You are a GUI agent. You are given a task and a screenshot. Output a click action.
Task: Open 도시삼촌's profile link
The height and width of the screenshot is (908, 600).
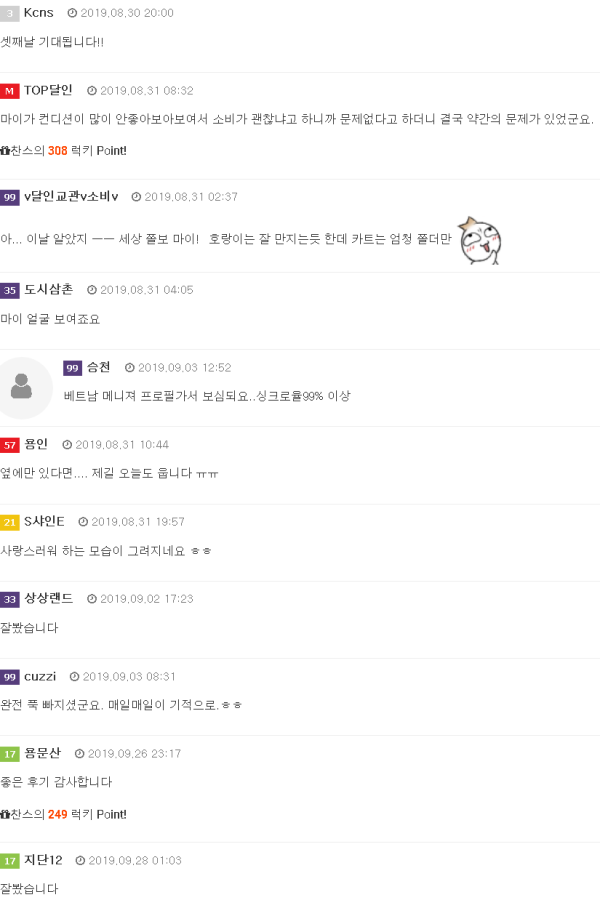(x=48, y=290)
